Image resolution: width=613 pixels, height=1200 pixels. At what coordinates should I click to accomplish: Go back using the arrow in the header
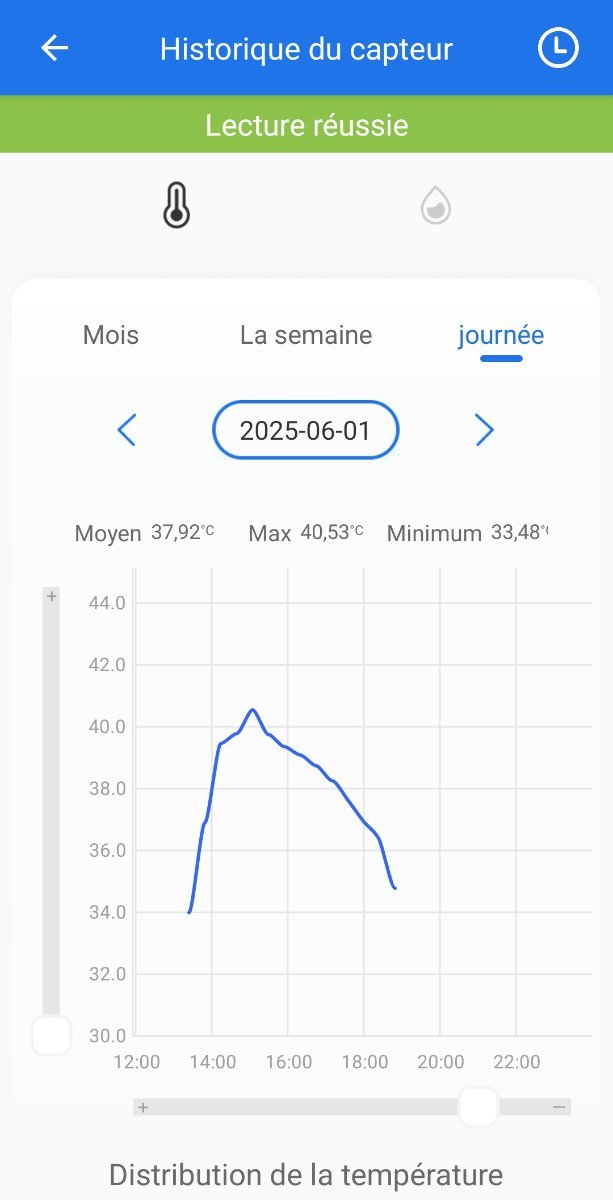point(54,48)
